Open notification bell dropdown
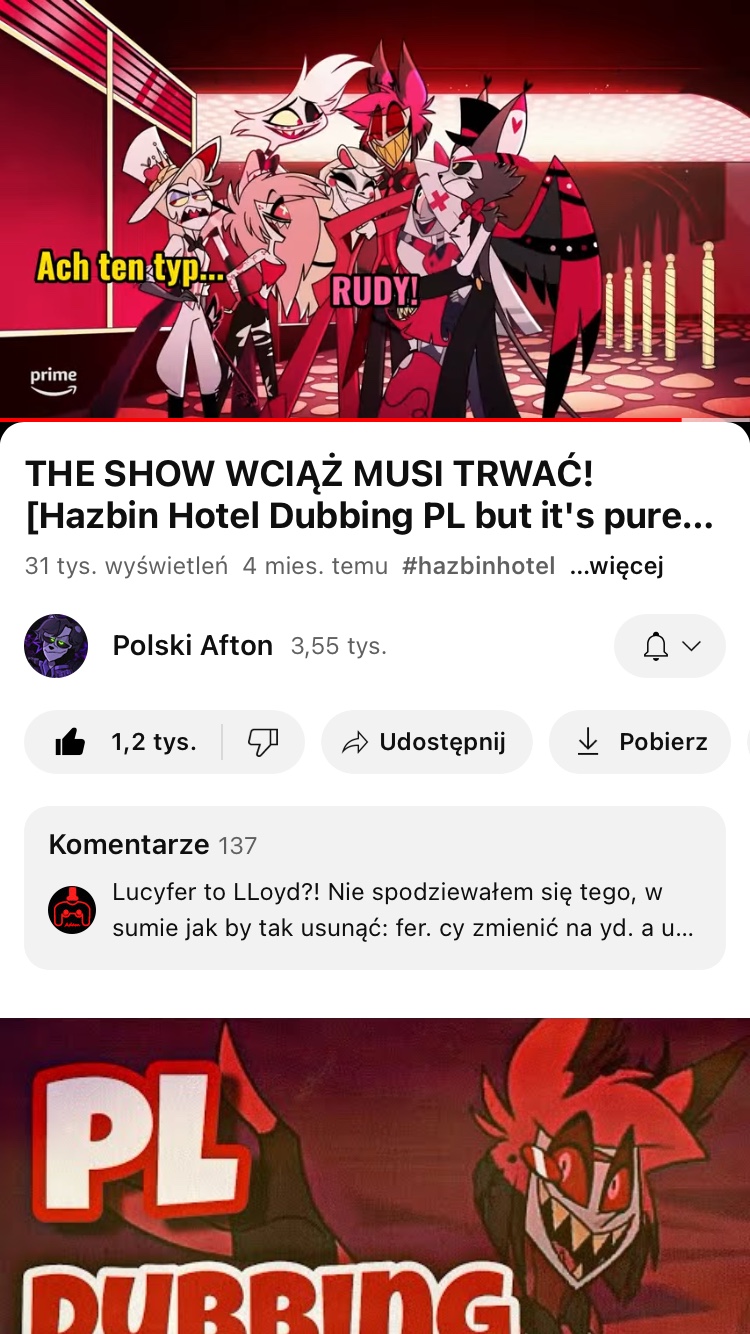750x1334 pixels. click(x=670, y=646)
